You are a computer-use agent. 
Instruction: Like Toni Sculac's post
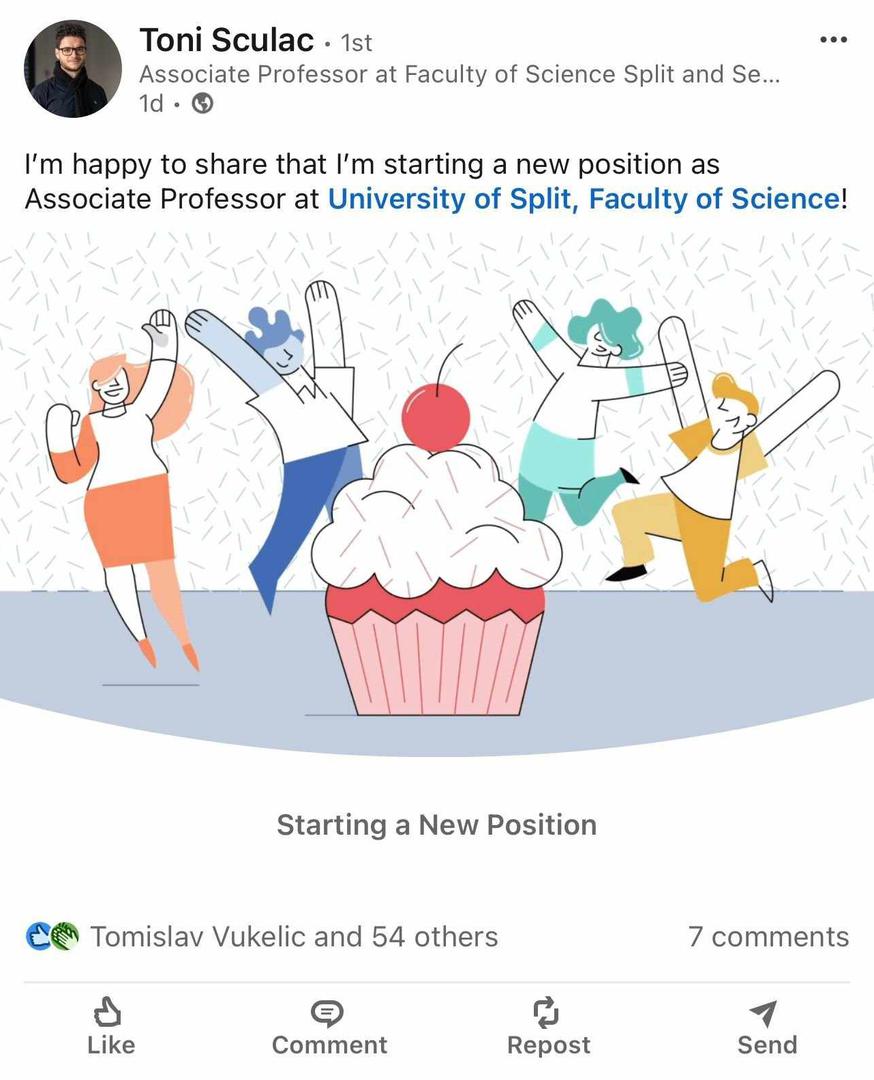click(110, 1028)
